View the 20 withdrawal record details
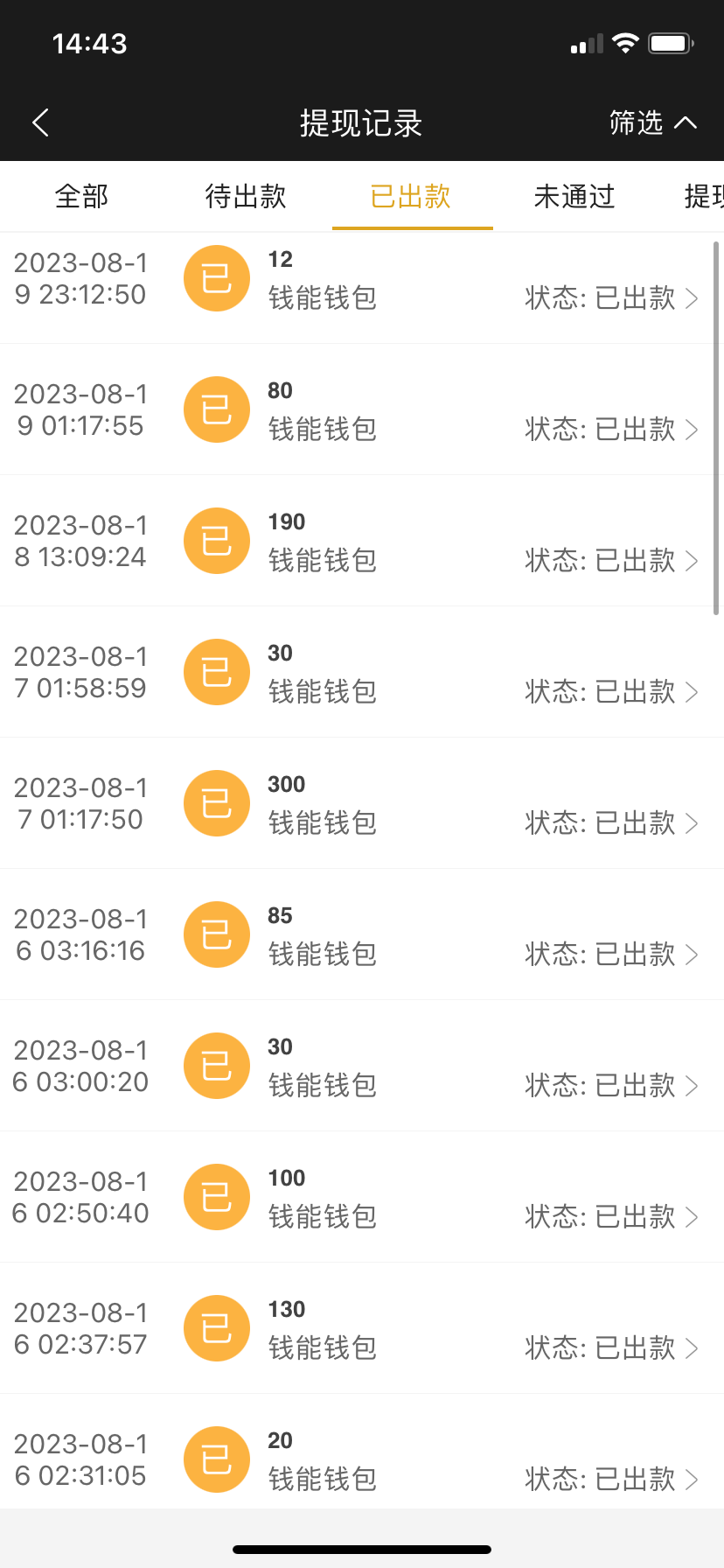Image resolution: width=724 pixels, height=1568 pixels. [362, 1459]
